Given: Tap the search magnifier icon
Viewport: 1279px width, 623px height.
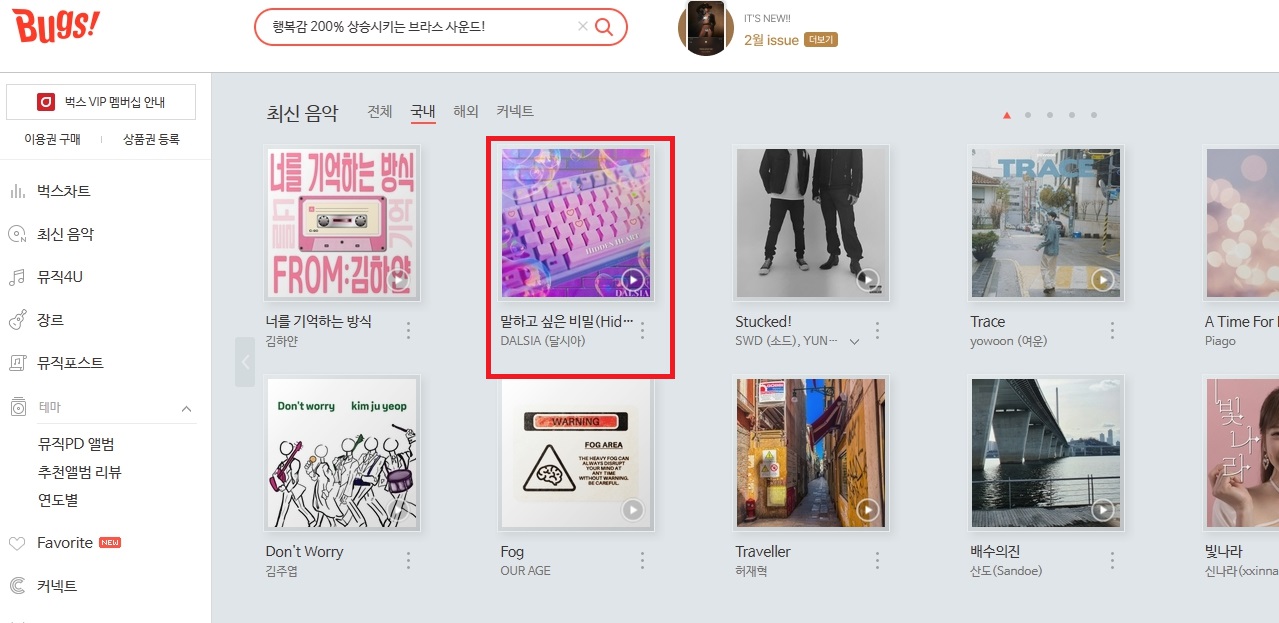Looking at the screenshot, I should (x=603, y=27).
